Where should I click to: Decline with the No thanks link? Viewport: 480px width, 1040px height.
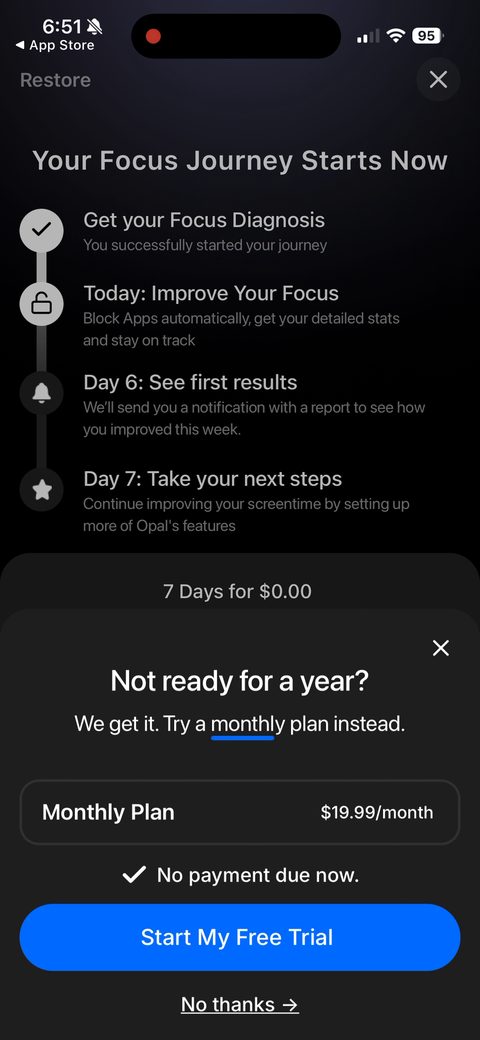[239, 1004]
